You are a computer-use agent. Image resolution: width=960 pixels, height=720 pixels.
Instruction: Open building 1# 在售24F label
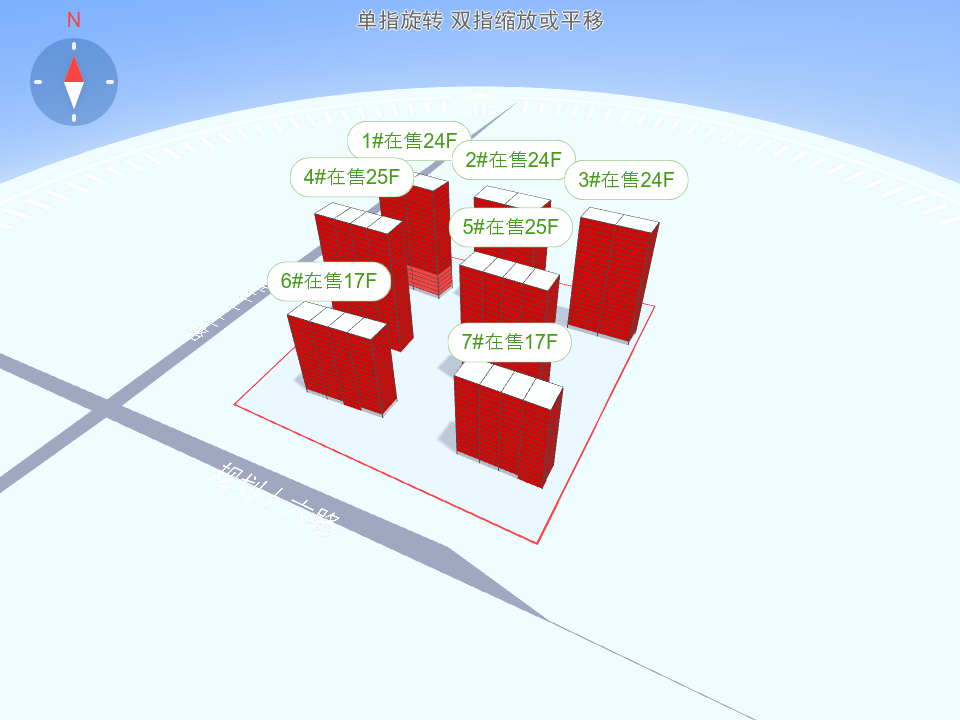pos(409,140)
